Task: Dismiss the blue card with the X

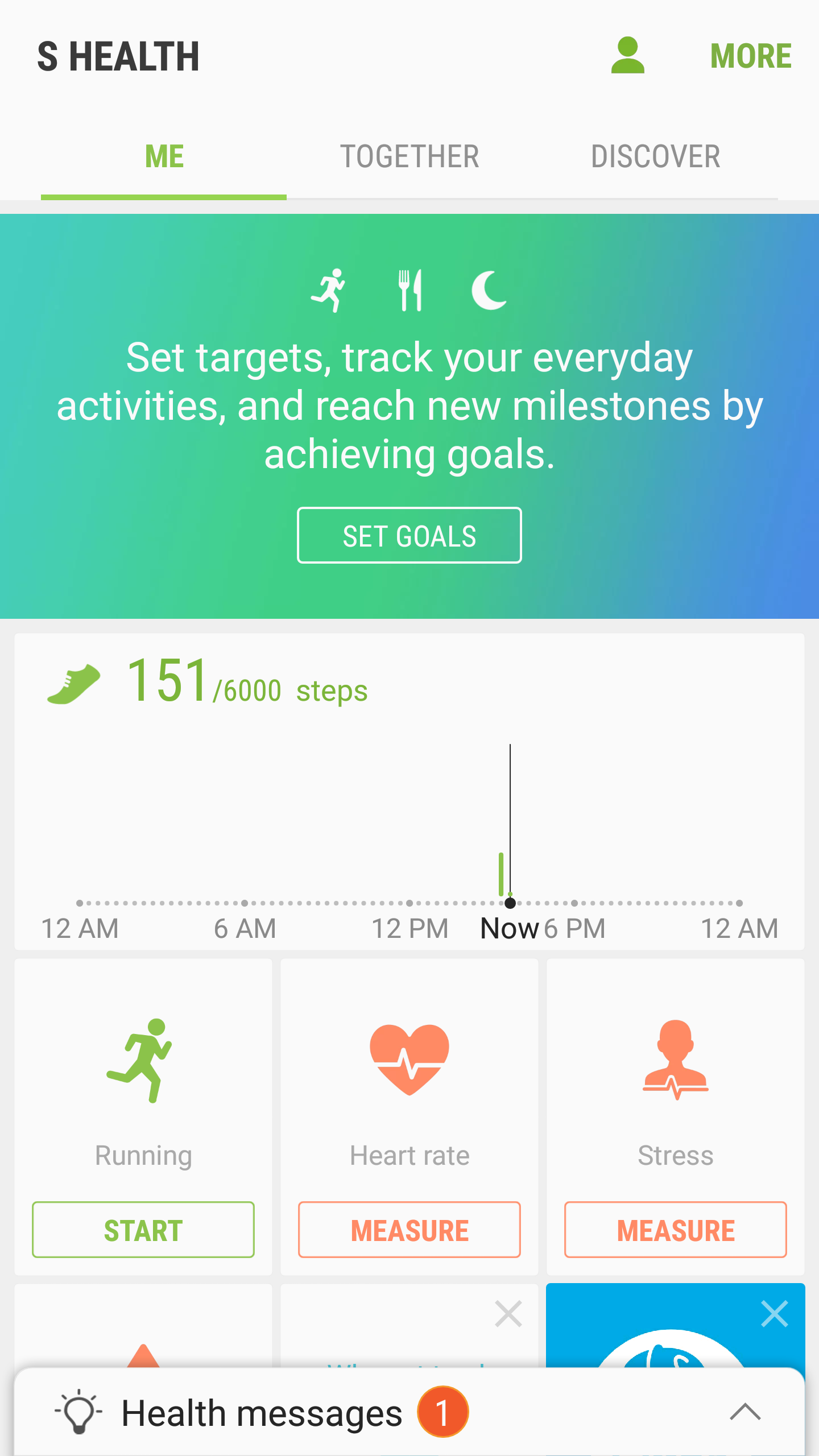Action: point(775,1314)
